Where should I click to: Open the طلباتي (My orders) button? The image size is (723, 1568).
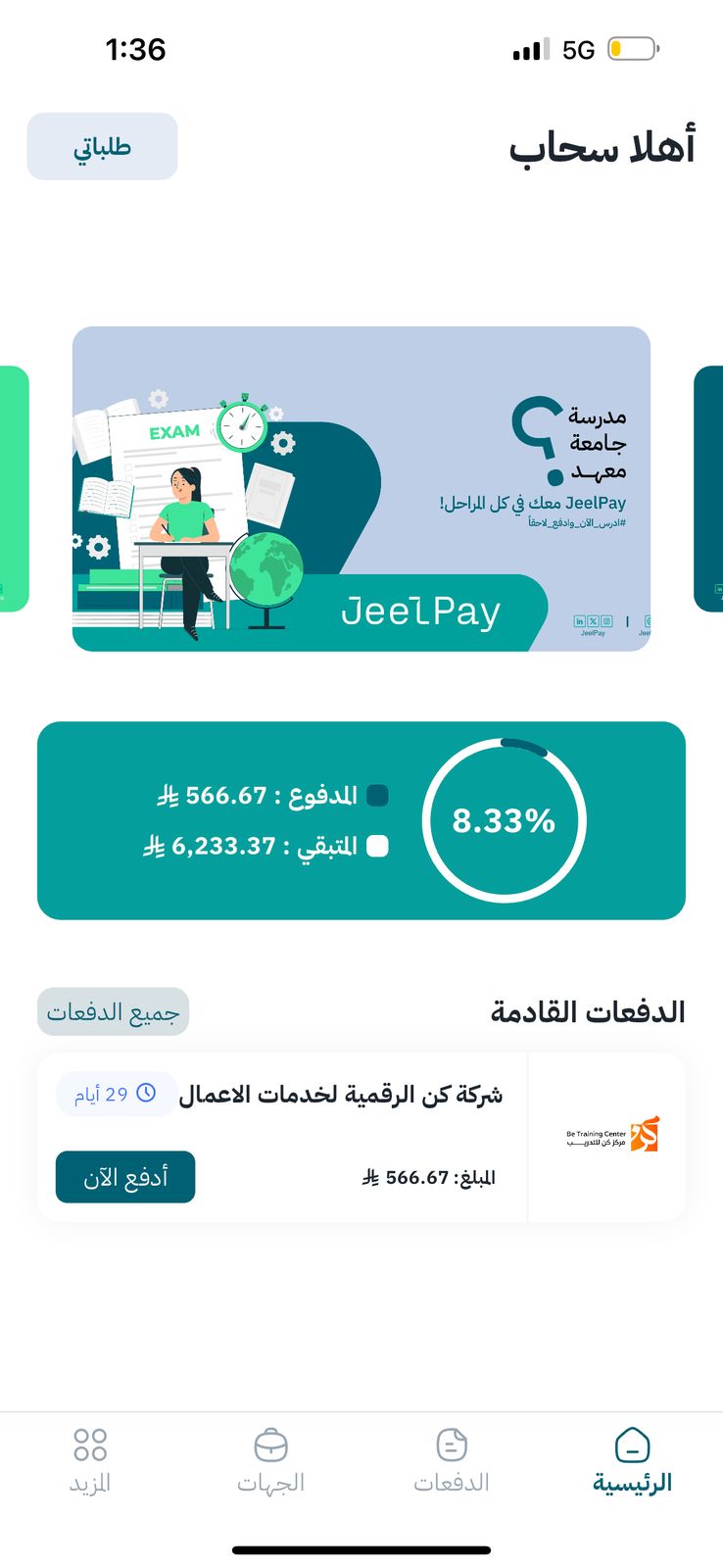click(x=102, y=146)
